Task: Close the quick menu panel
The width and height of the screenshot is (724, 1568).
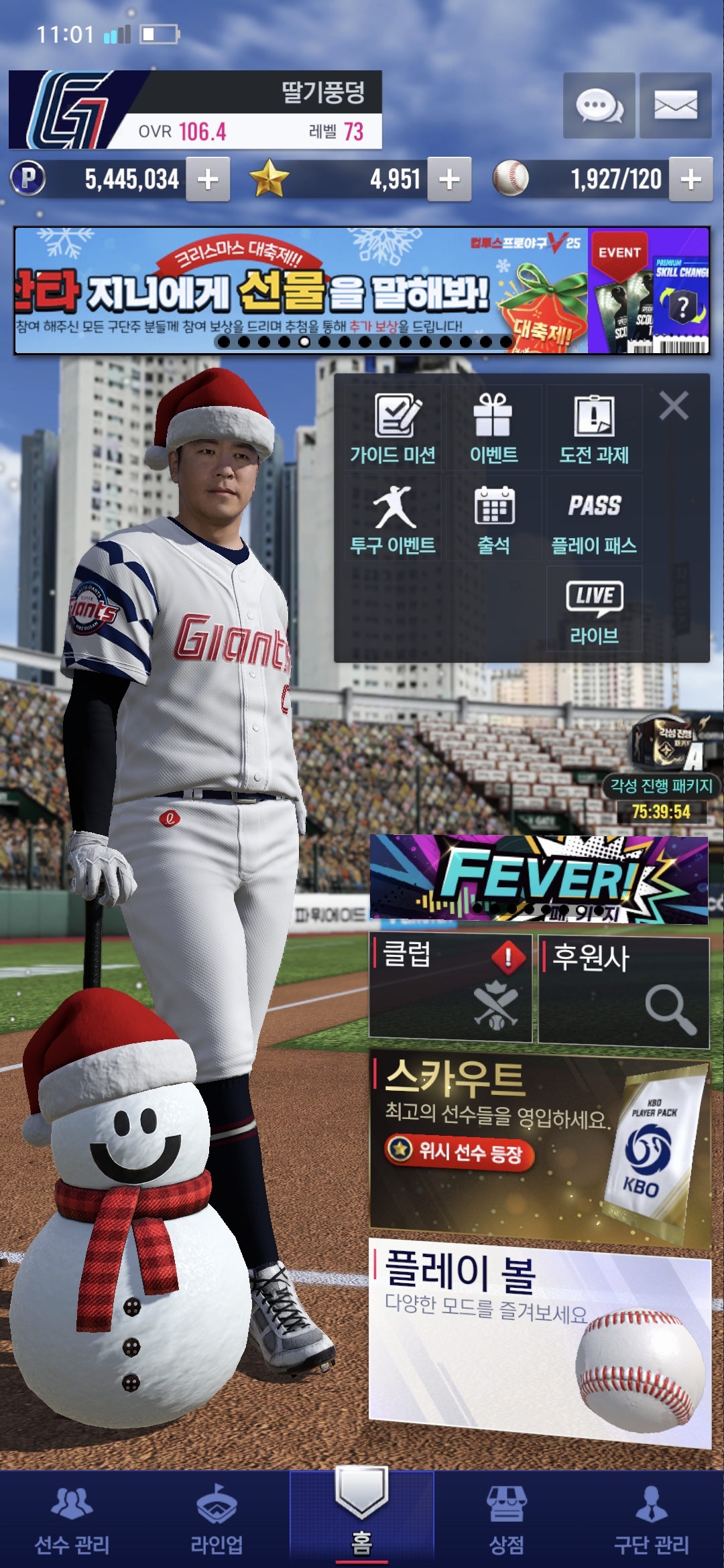Action: [x=674, y=405]
